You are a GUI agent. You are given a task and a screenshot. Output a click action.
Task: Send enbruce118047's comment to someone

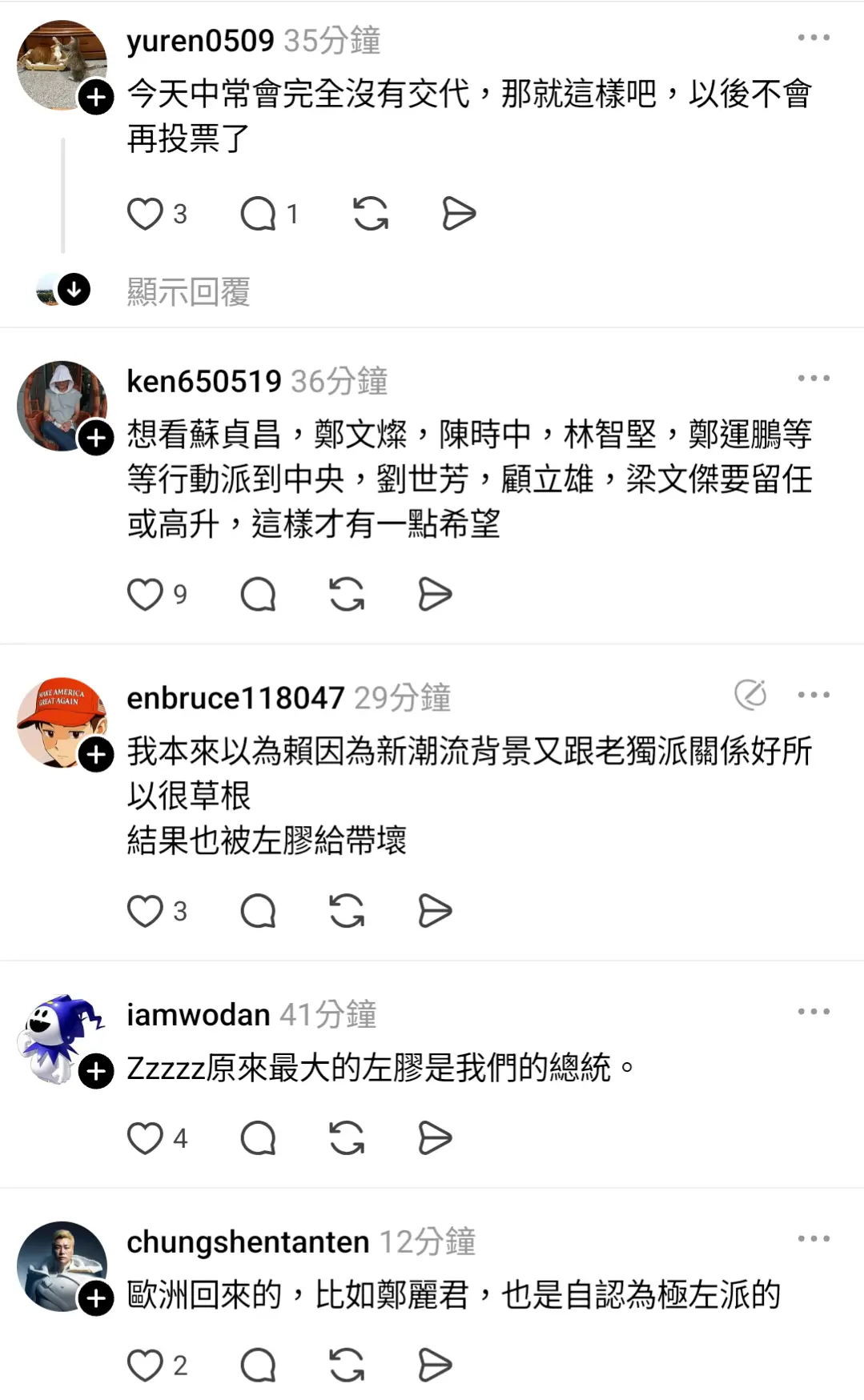pyautogui.click(x=435, y=911)
